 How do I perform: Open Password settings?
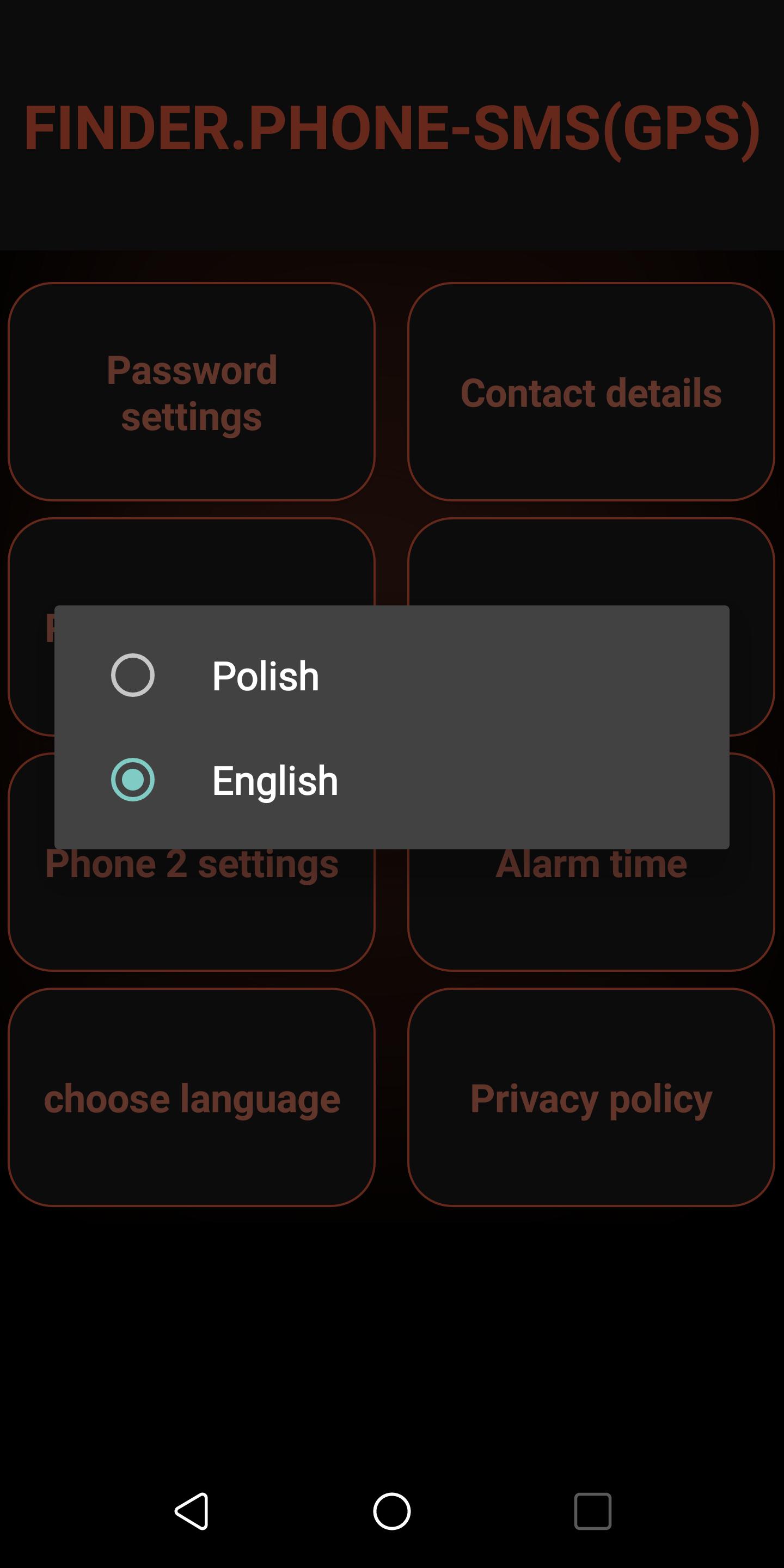(x=193, y=393)
